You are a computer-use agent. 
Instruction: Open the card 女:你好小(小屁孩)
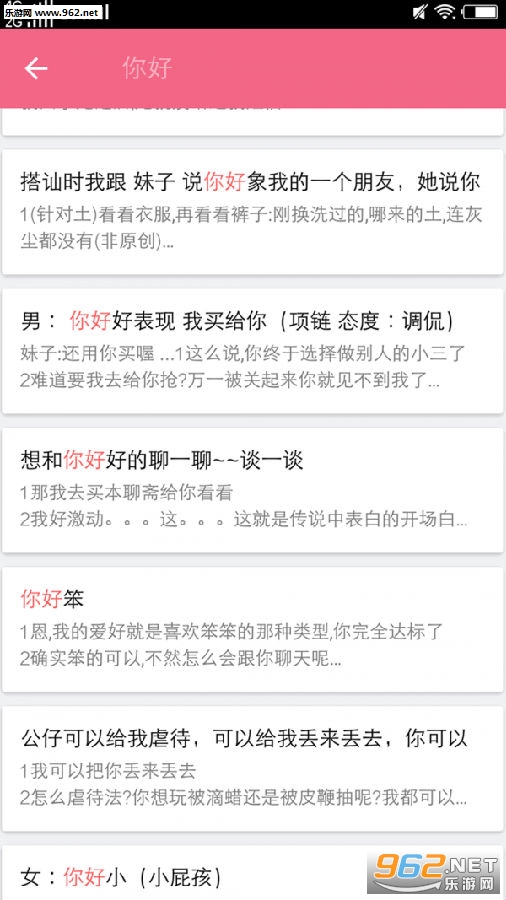click(253, 872)
